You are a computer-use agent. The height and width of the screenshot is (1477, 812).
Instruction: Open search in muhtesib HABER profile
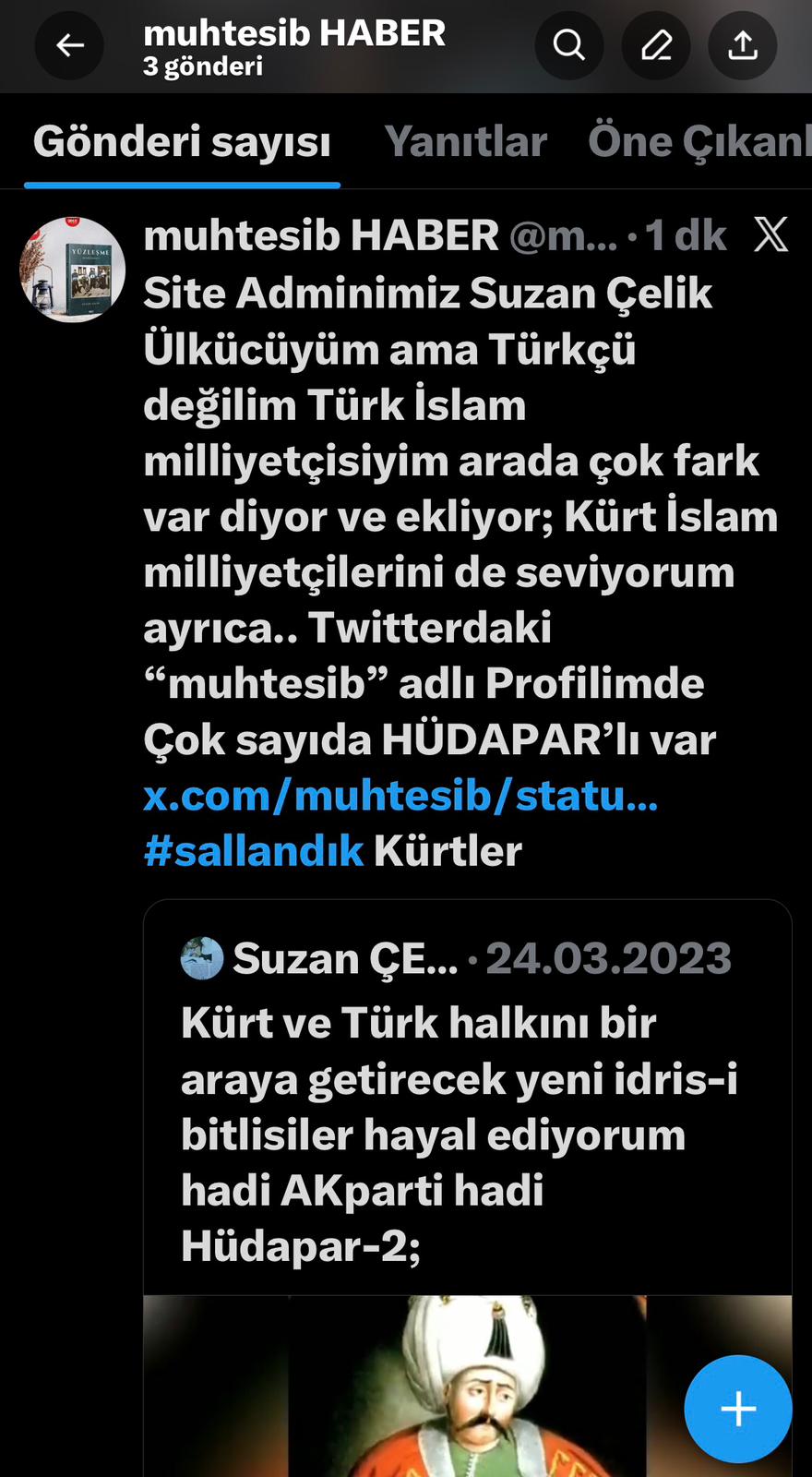pyautogui.click(x=568, y=45)
